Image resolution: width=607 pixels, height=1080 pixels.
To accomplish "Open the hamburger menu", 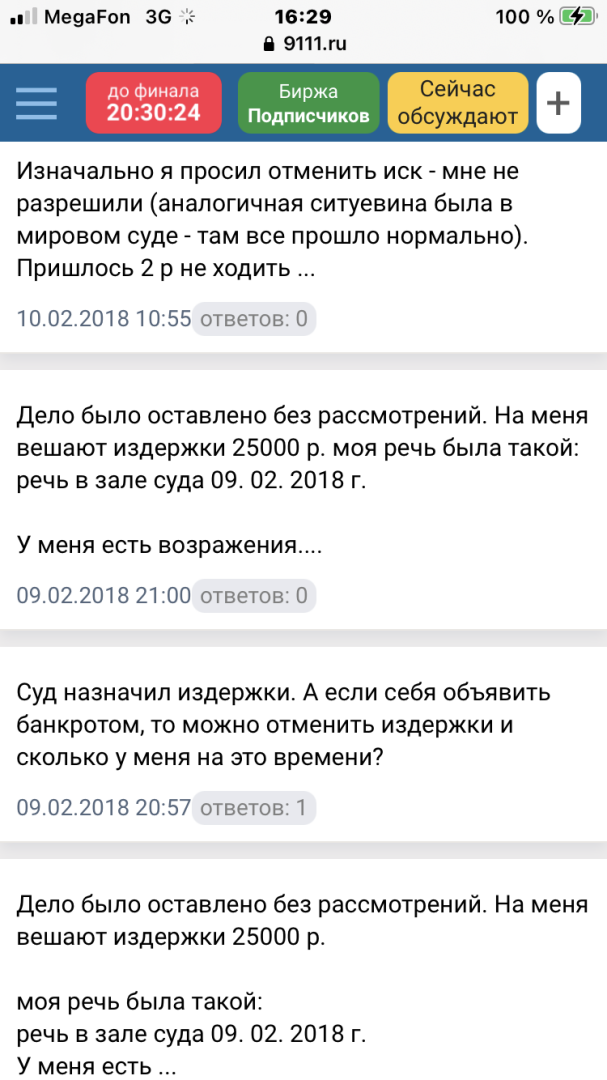I will 36,103.
